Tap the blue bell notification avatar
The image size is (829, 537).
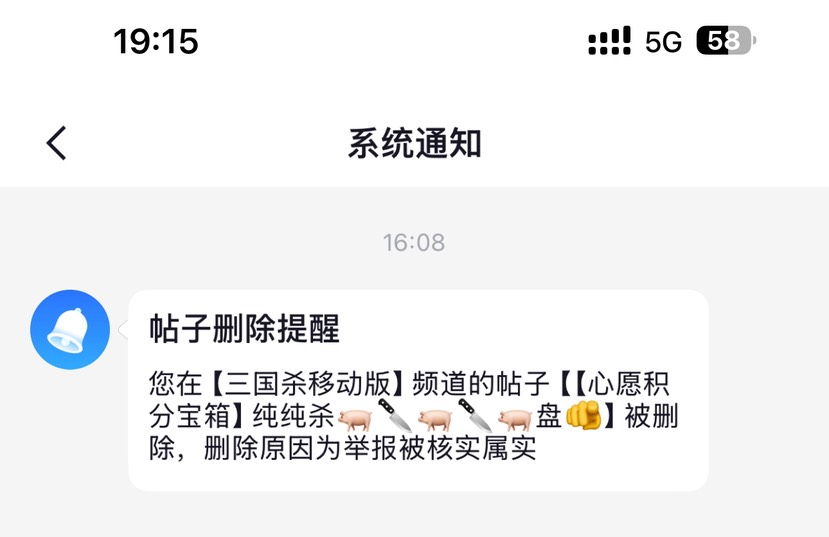point(70,329)
